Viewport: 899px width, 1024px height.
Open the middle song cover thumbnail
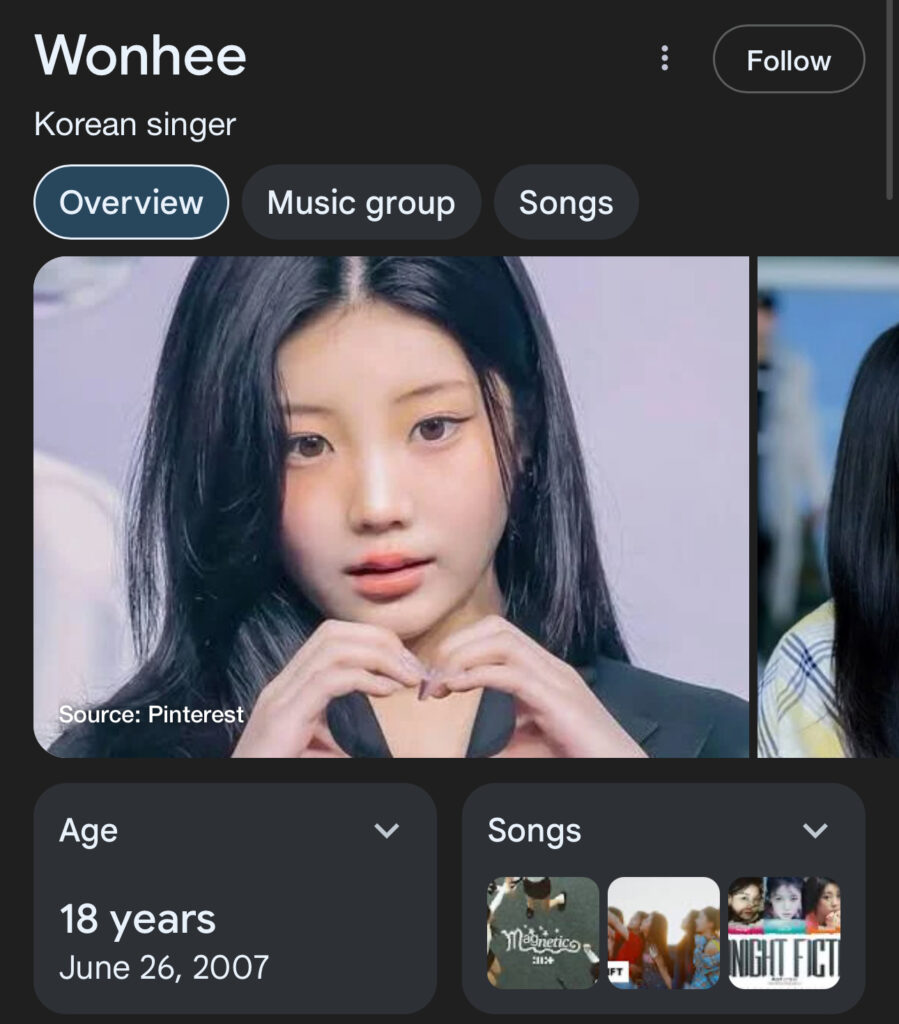pos(664,933)
